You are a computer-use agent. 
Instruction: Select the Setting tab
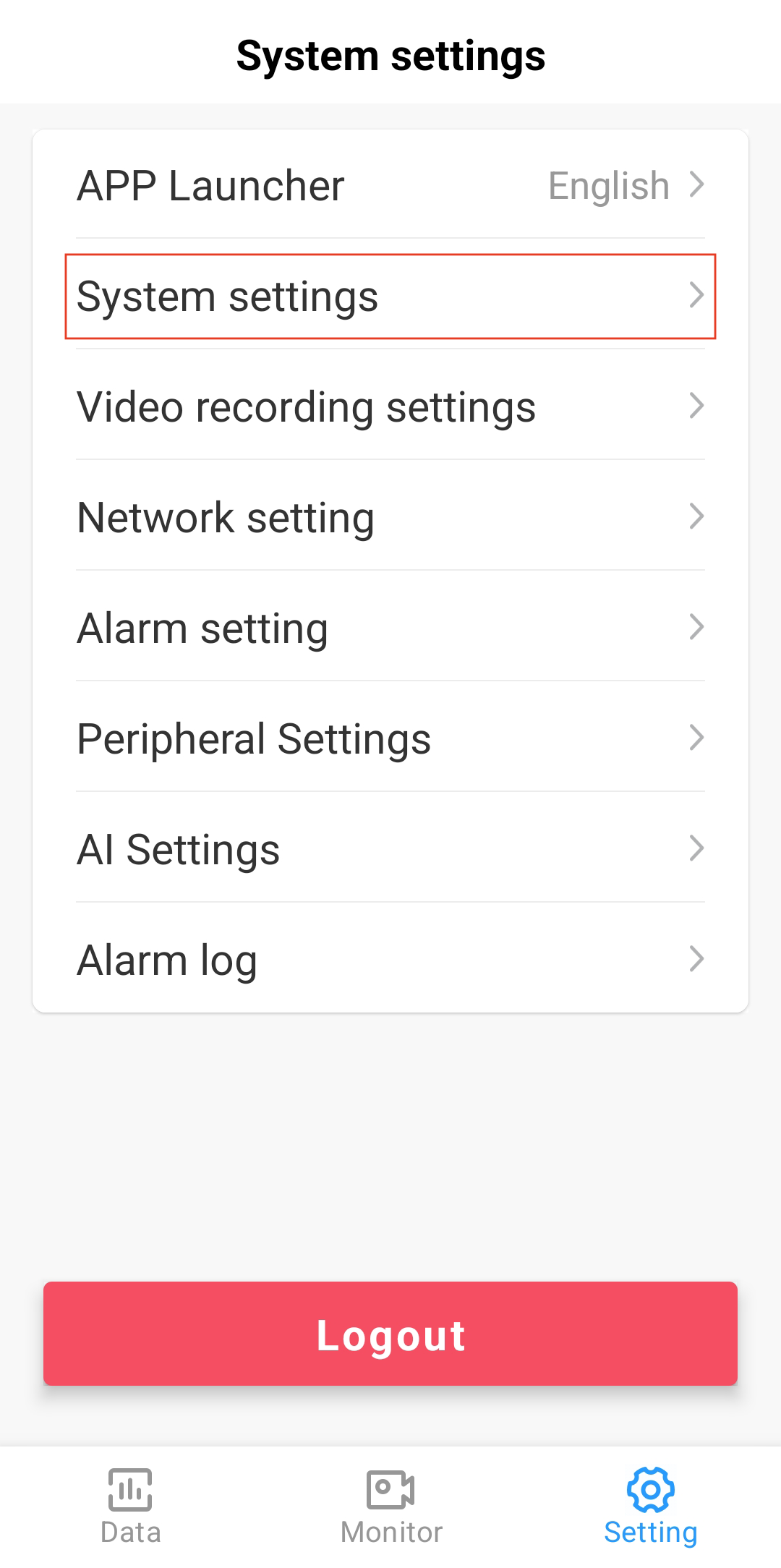(651, 1506)
